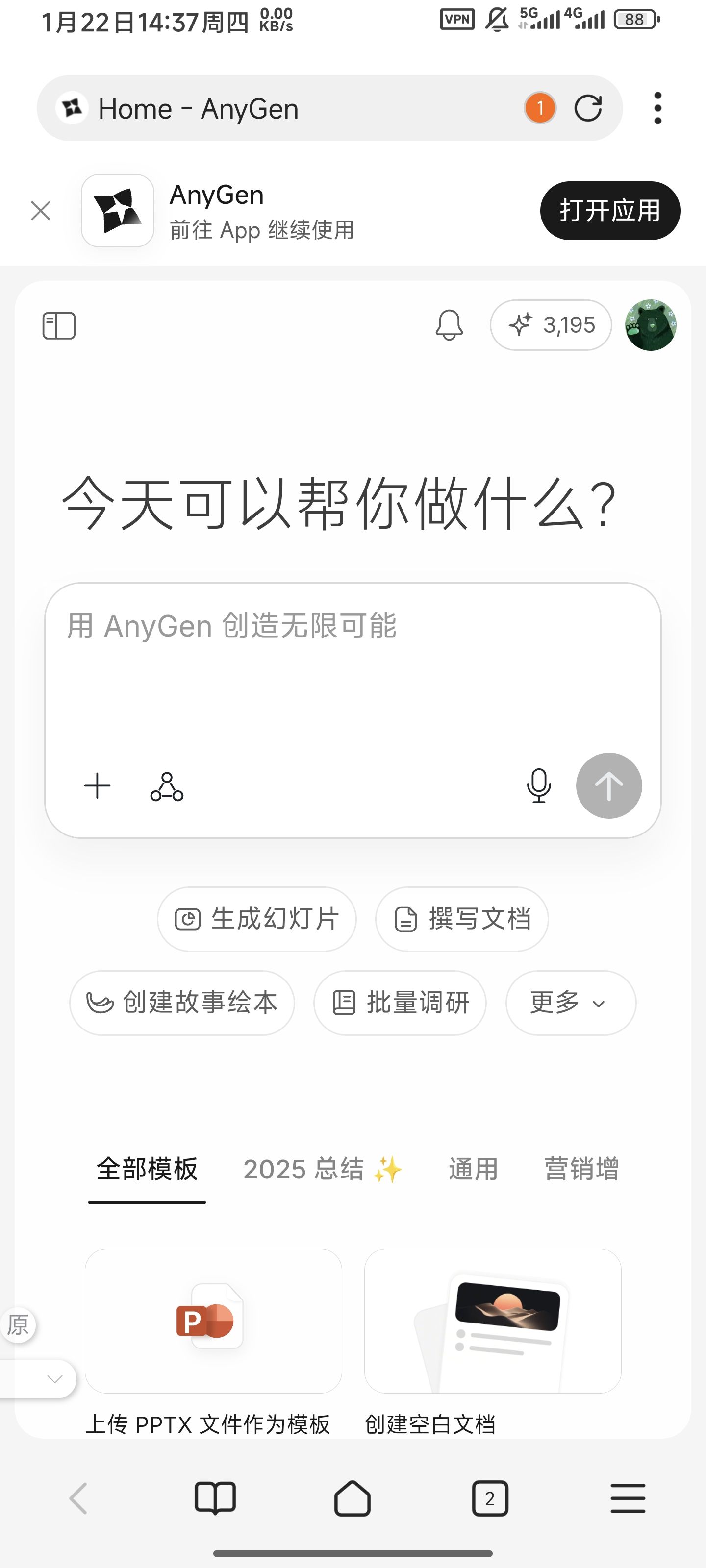
Task: Switch to the 2025 总结 template tab
Action: point(322,1169)
